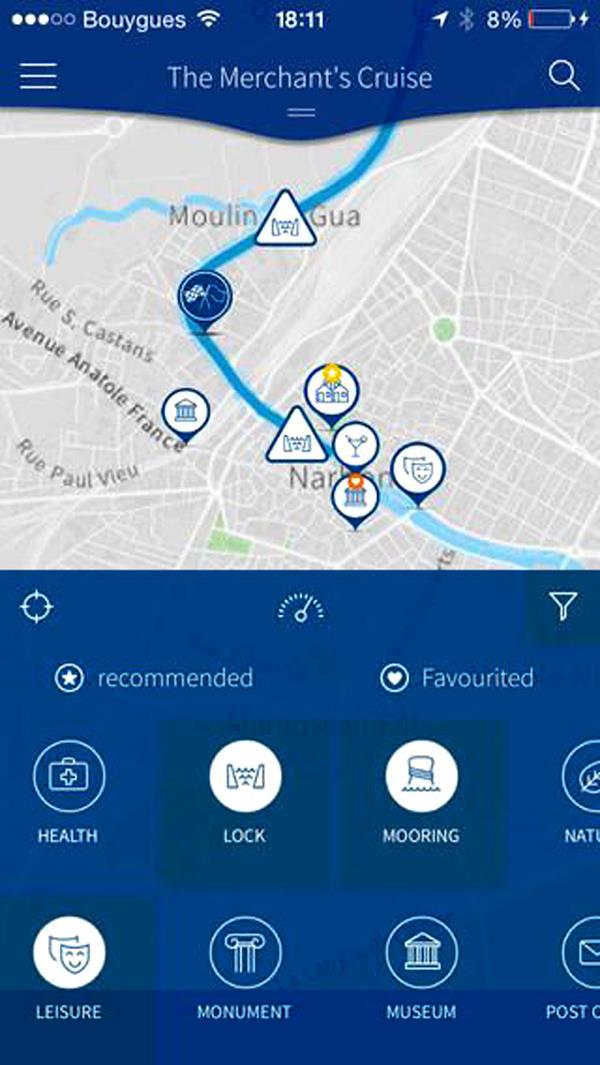The width and height of the screenshot is (600, 1065).
Task: Open the hamburger menu
Action: point(38,77)
